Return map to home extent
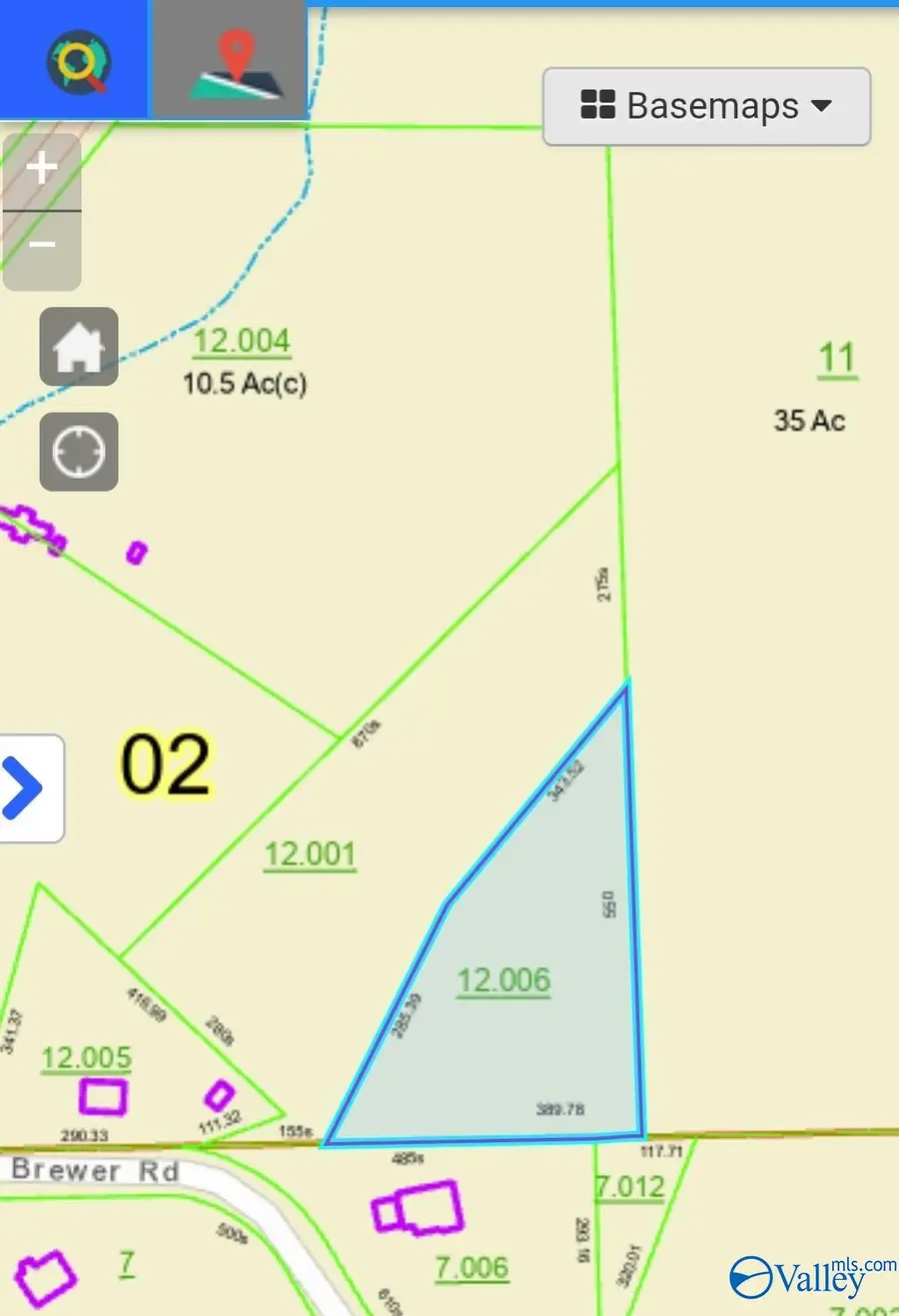The width and height of the screenshot is (899, 1316). coord(79,347)
